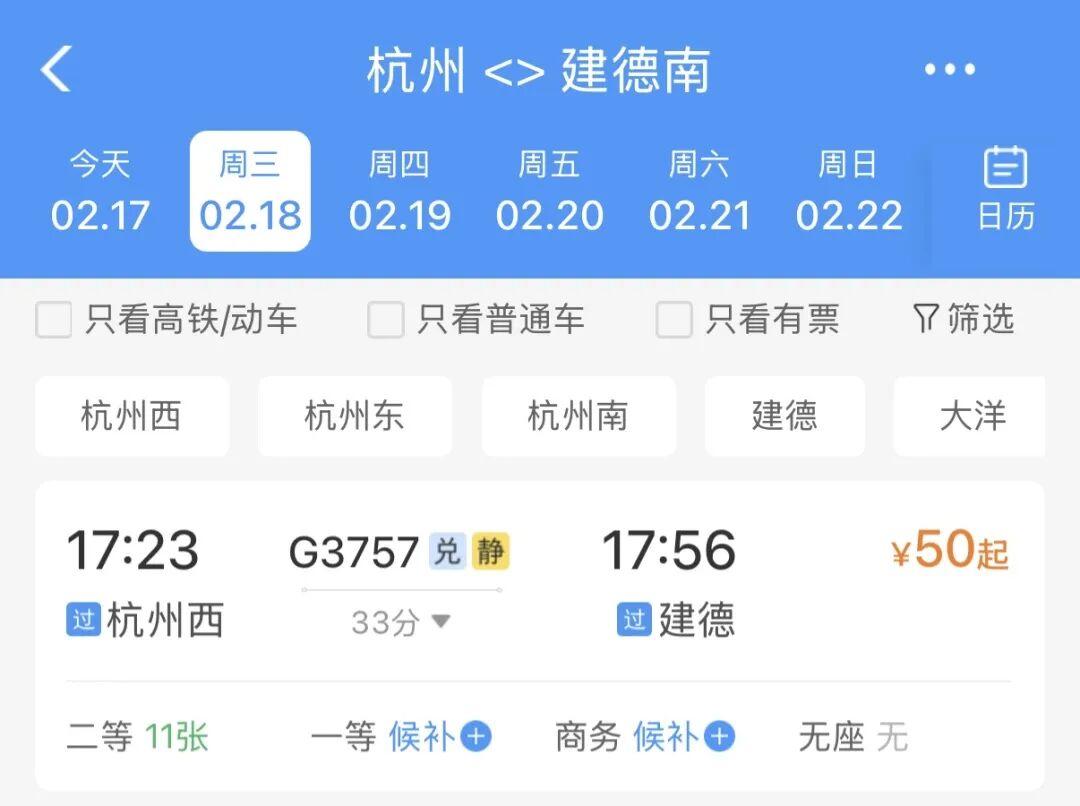Join 商务 seat 候补 waitlist

pos(684,738)
